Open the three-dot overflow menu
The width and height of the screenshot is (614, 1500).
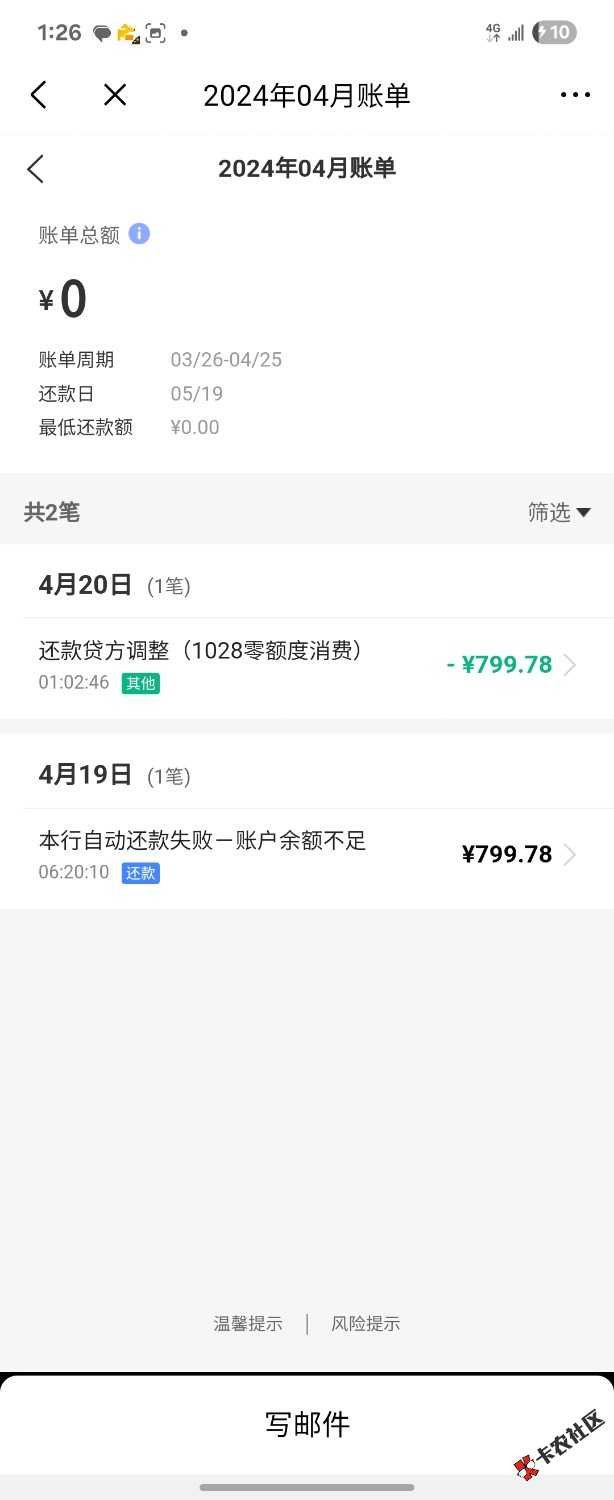(x=575, y=95)
